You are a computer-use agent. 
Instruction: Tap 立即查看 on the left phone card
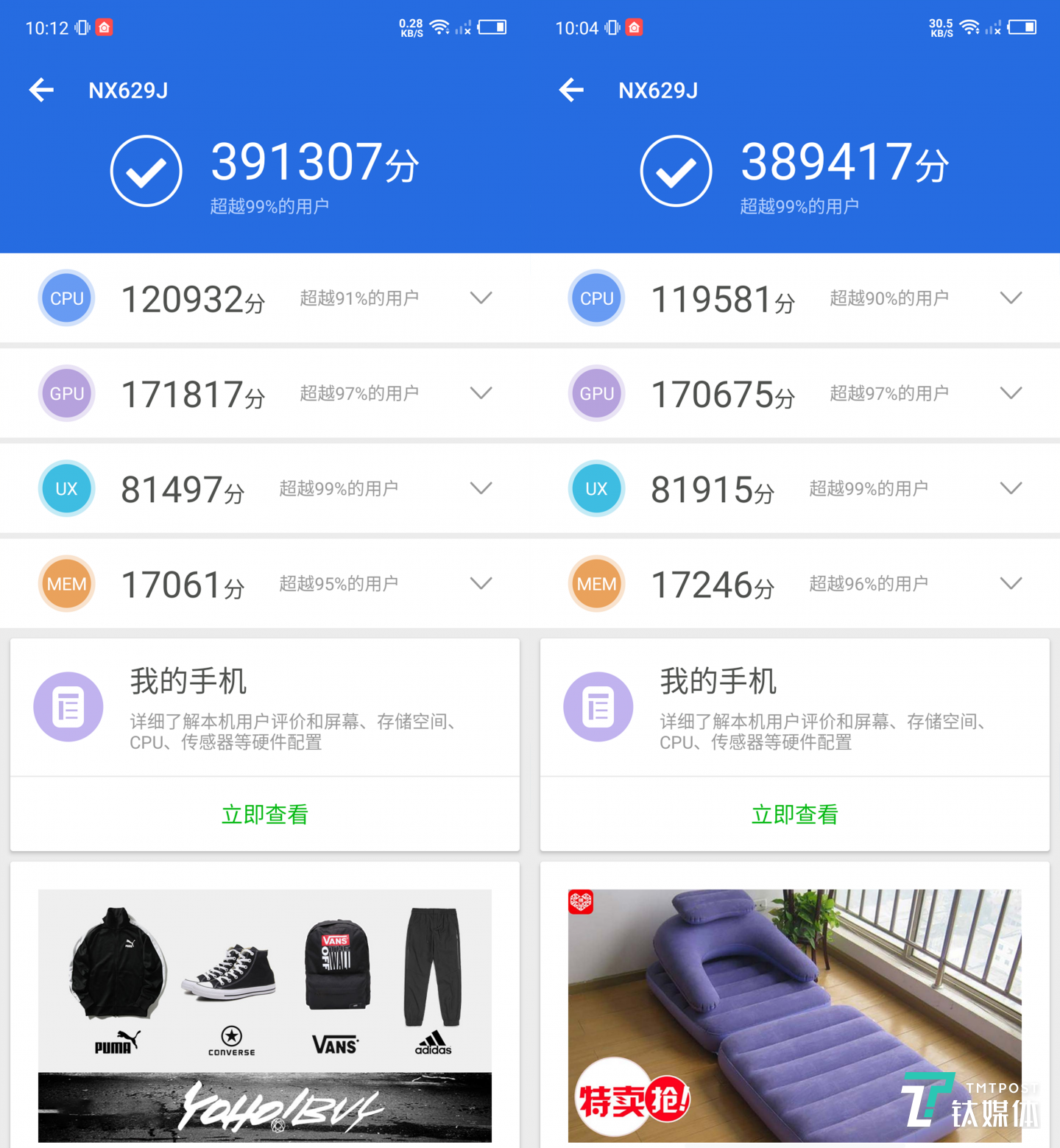tap(264, 814)
